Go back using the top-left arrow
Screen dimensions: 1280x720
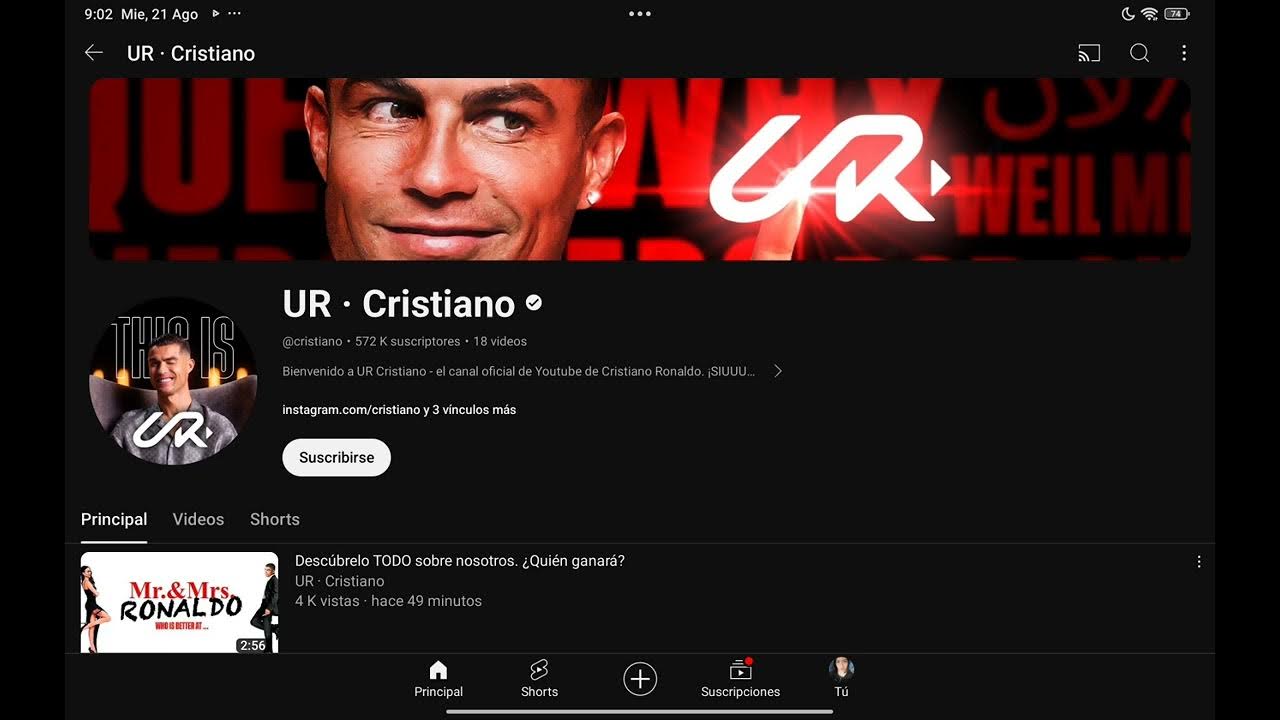click(94, 53)
